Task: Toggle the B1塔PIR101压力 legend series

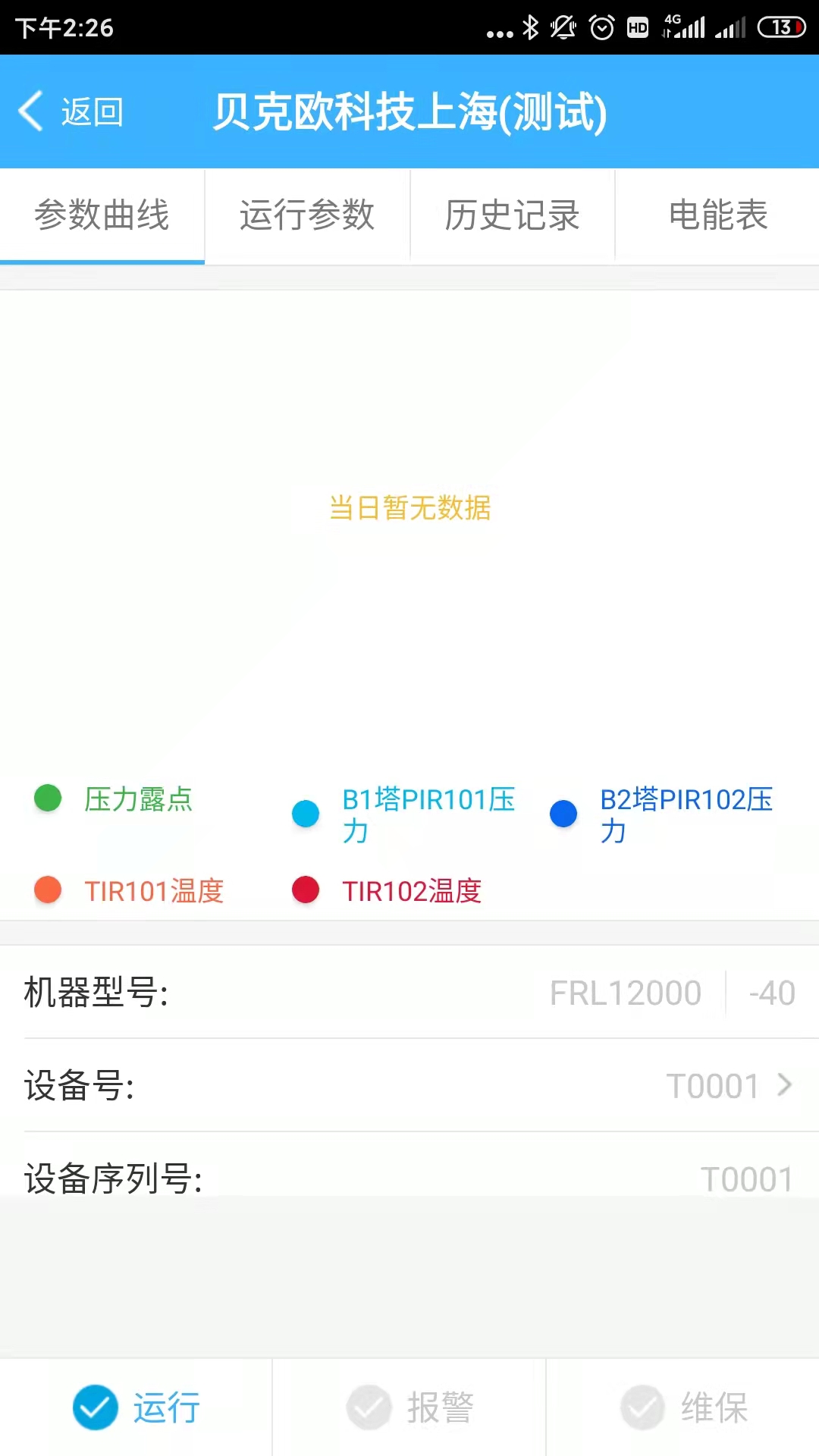Action: point(404,814)
